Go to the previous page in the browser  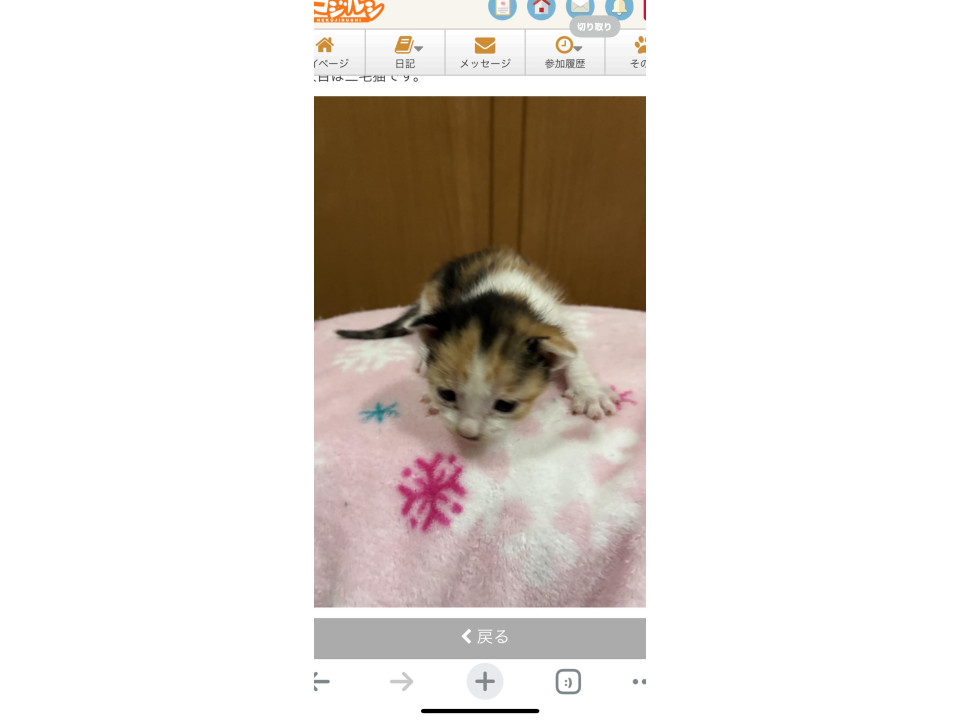321,682
